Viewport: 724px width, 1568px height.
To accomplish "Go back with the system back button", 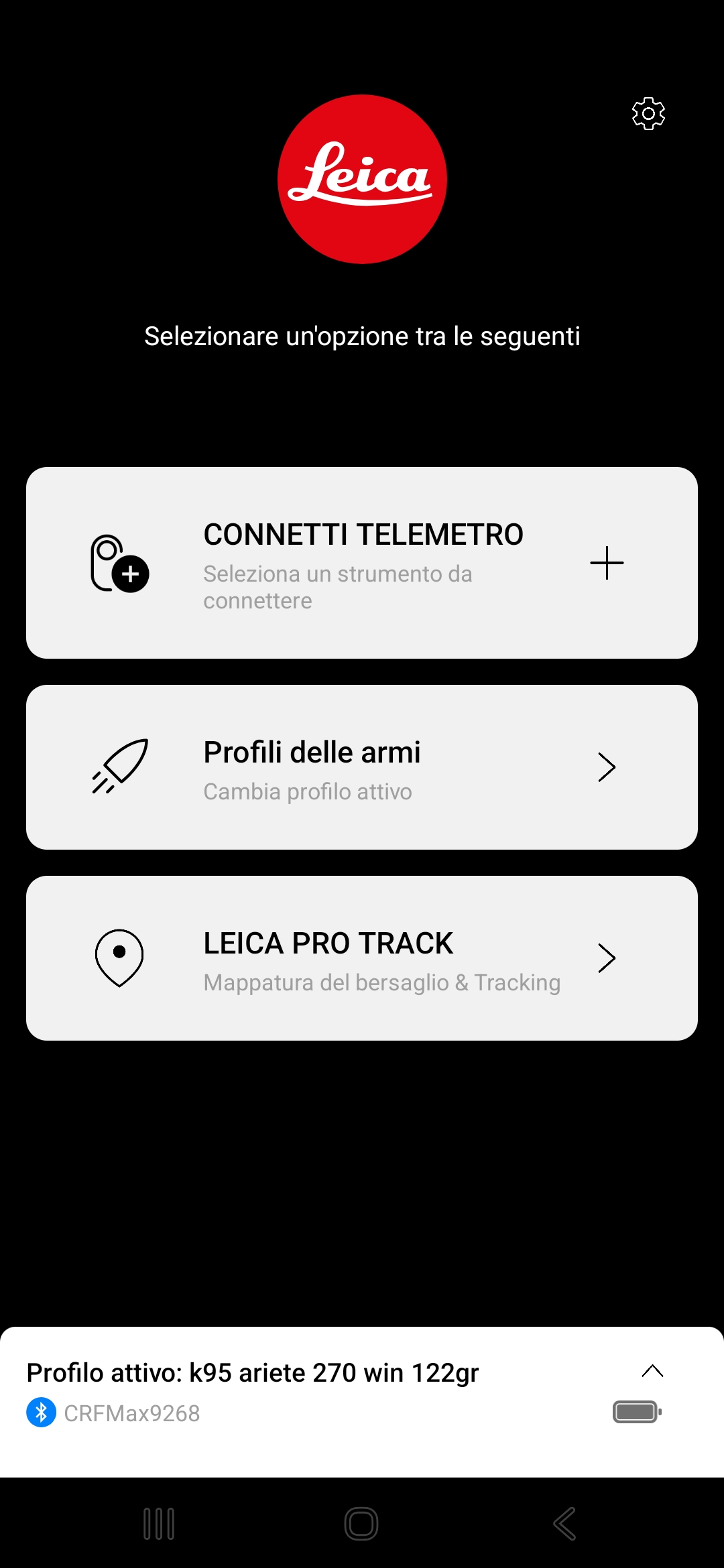I will click(564, 1524).
